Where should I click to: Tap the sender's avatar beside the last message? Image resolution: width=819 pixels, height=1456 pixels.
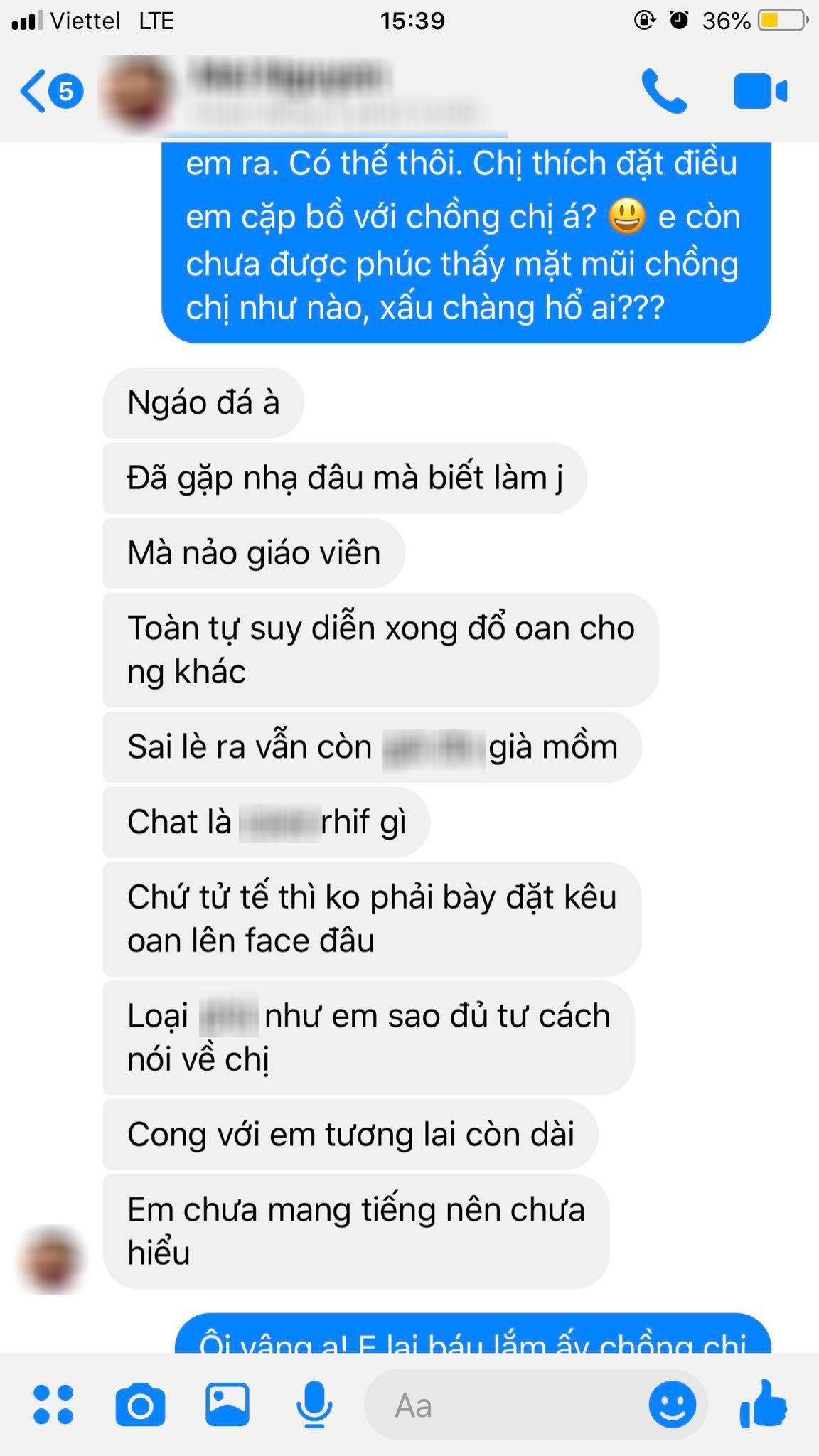(x=50, y=1259)
